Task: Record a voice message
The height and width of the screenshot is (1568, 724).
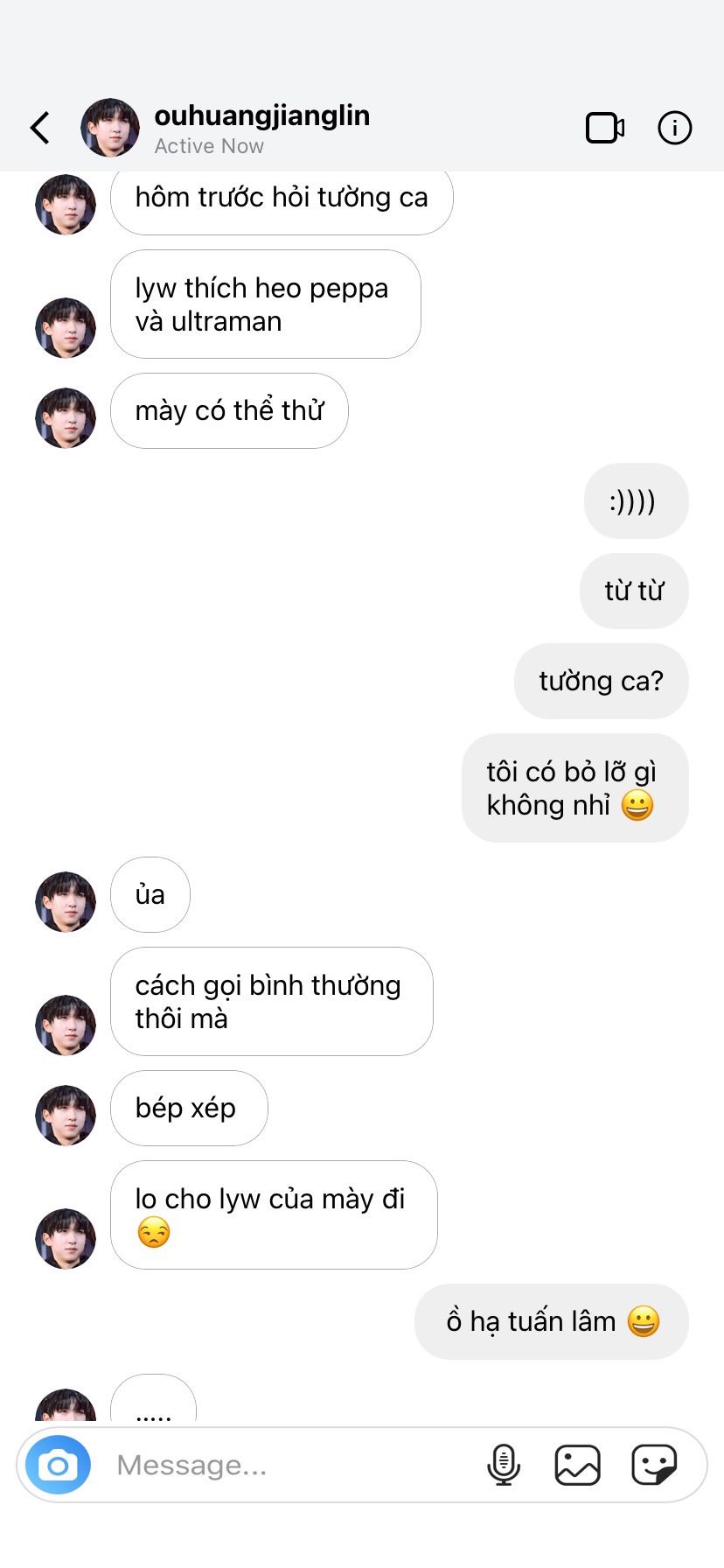Action: point(503,1465)
